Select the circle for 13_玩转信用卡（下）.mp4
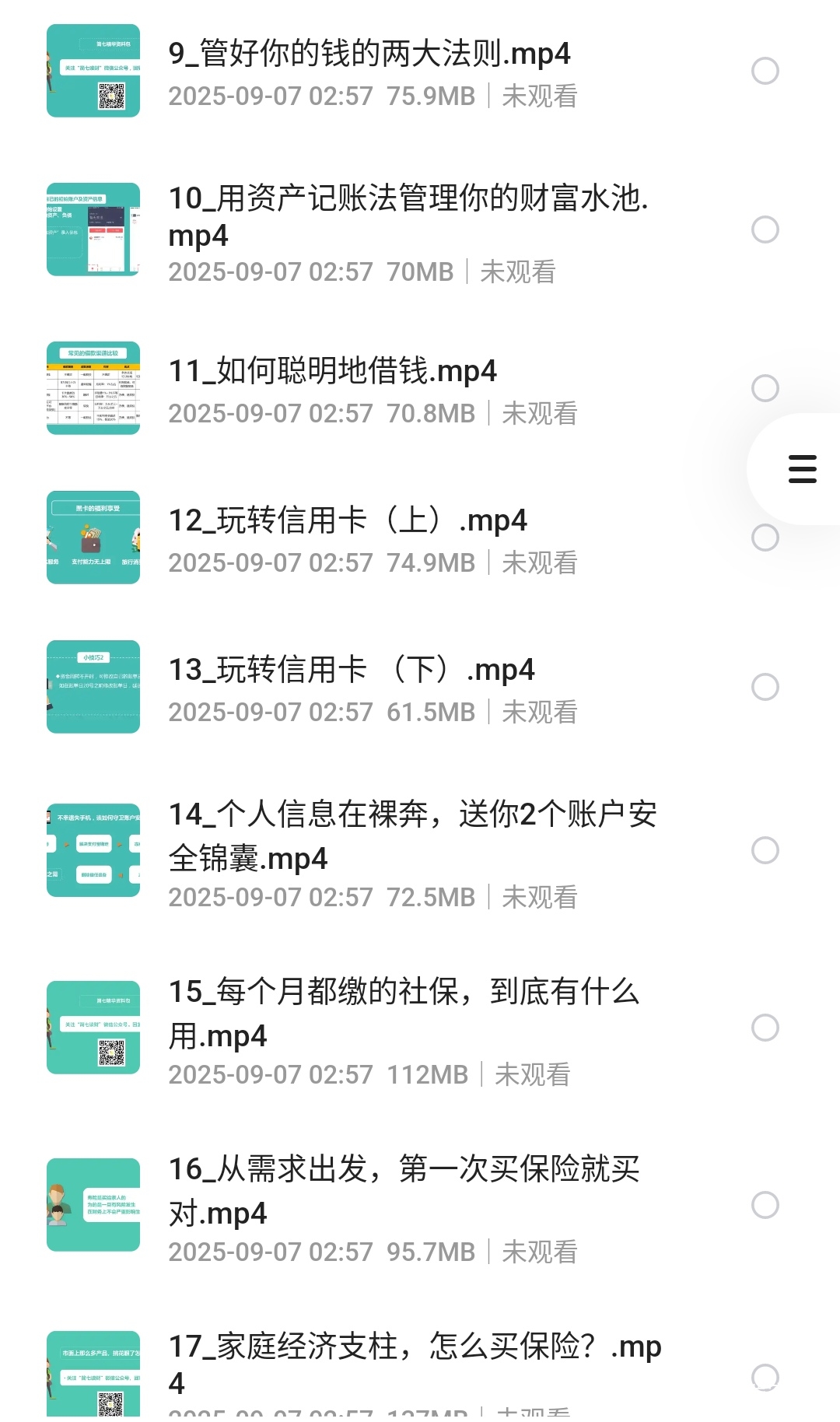The width and height of the screenshot is (840, 1422). [765, 687]
